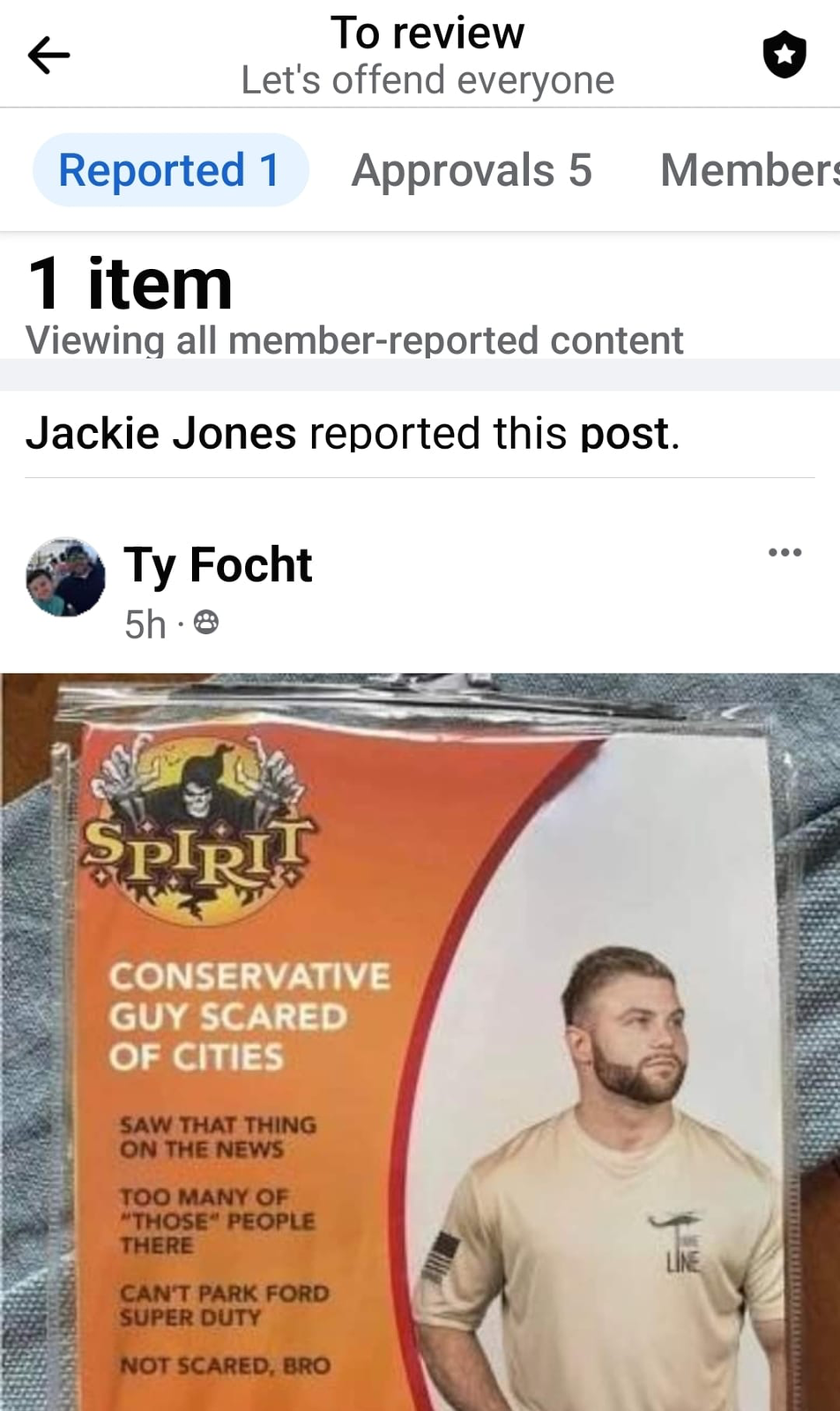Screen dimensions: 840x1411
Task: Open Ty Focht's profile name
Action: pyautogui.click(x=218, y=564)
